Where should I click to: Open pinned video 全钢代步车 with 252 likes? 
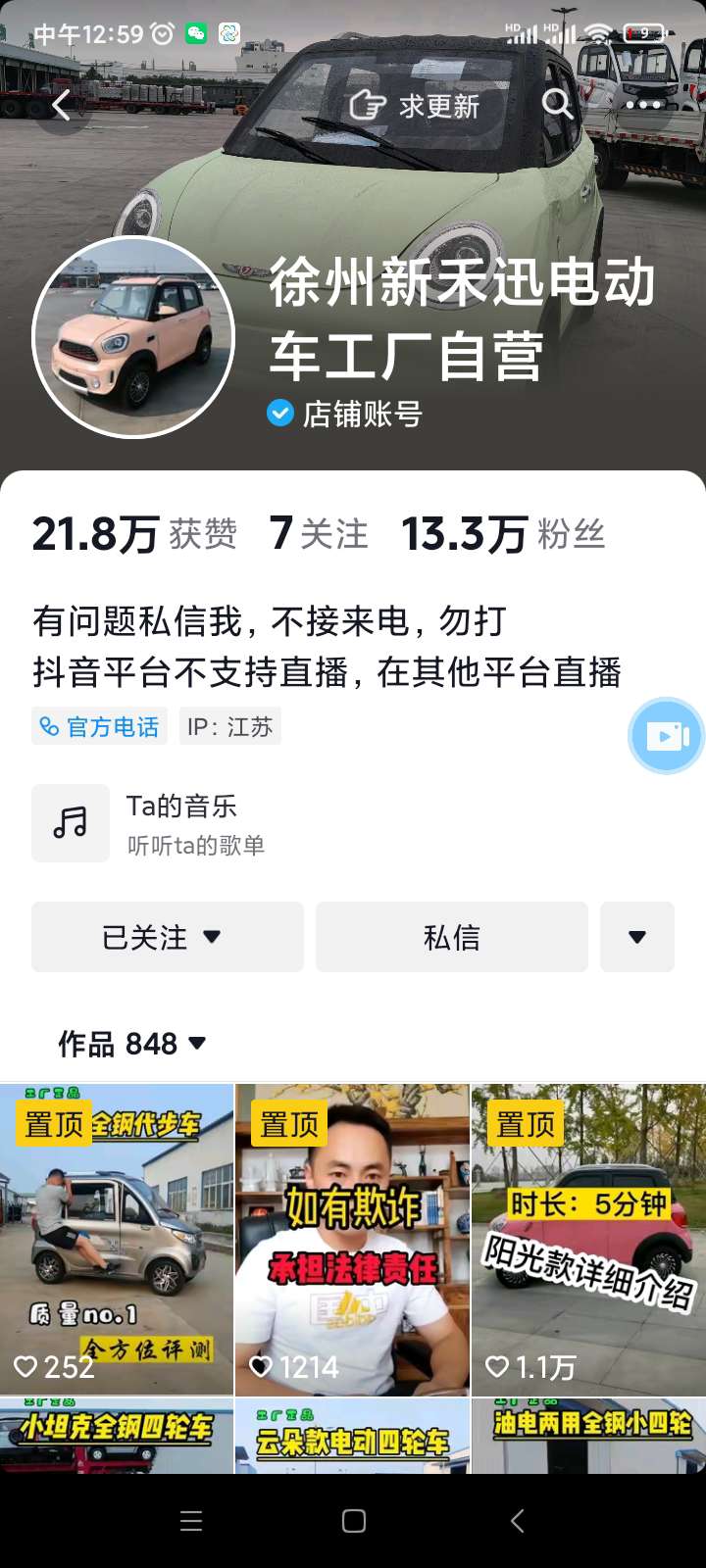coord(117,1240)
